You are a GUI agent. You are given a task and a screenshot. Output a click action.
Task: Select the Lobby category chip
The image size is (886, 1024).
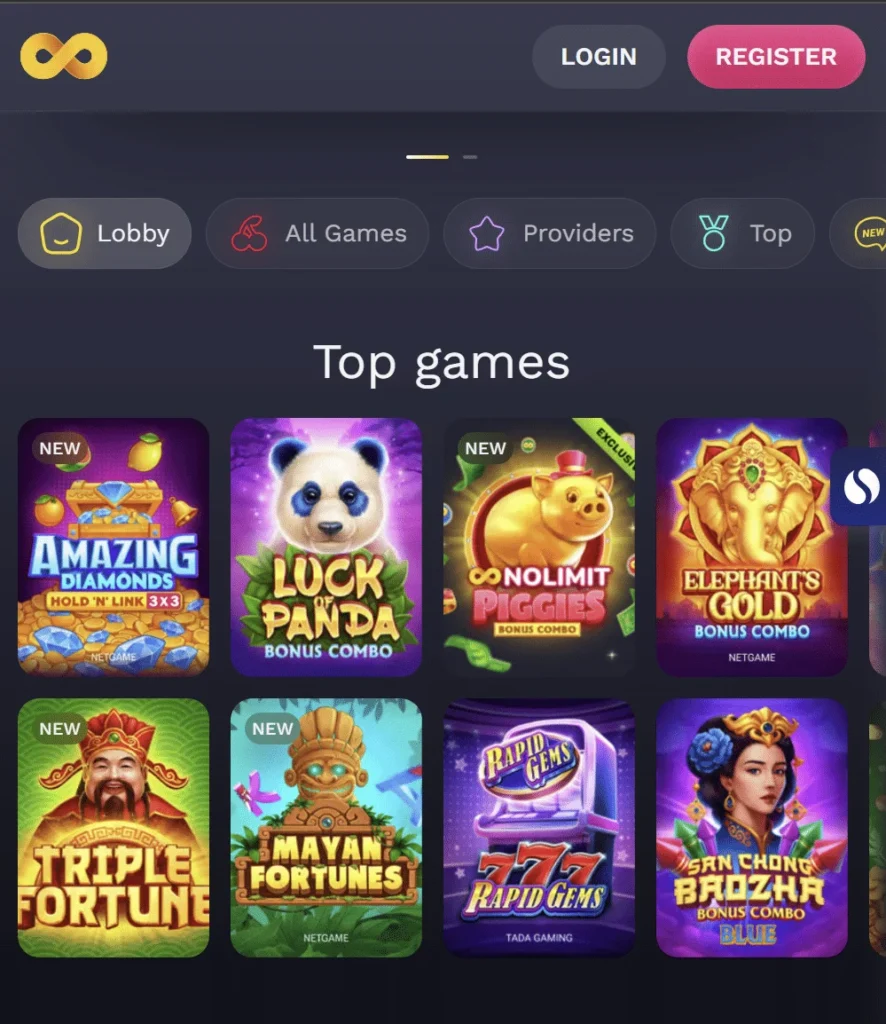[105, 234]
